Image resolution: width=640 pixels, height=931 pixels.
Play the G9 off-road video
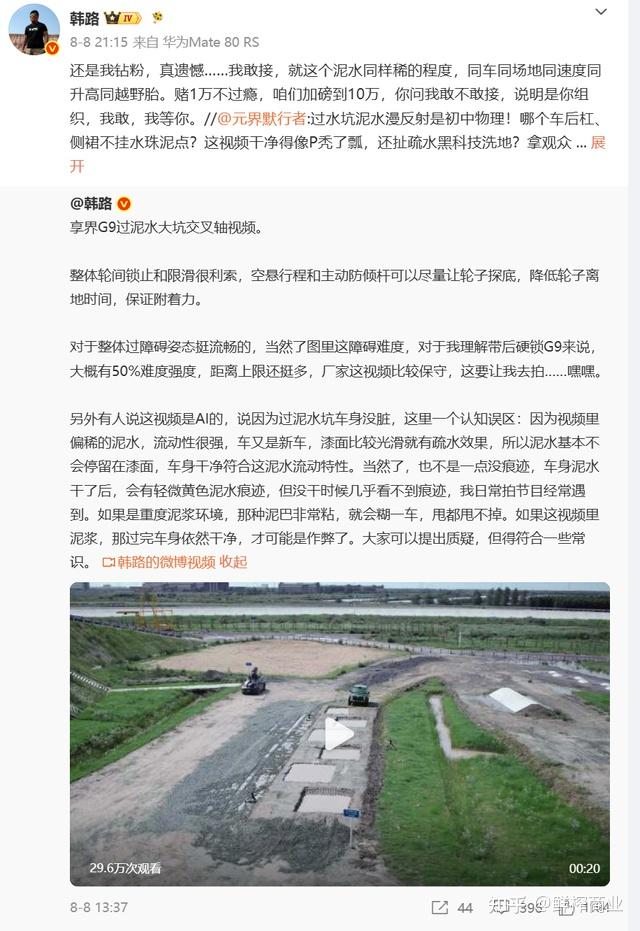[x=340, y=734]
